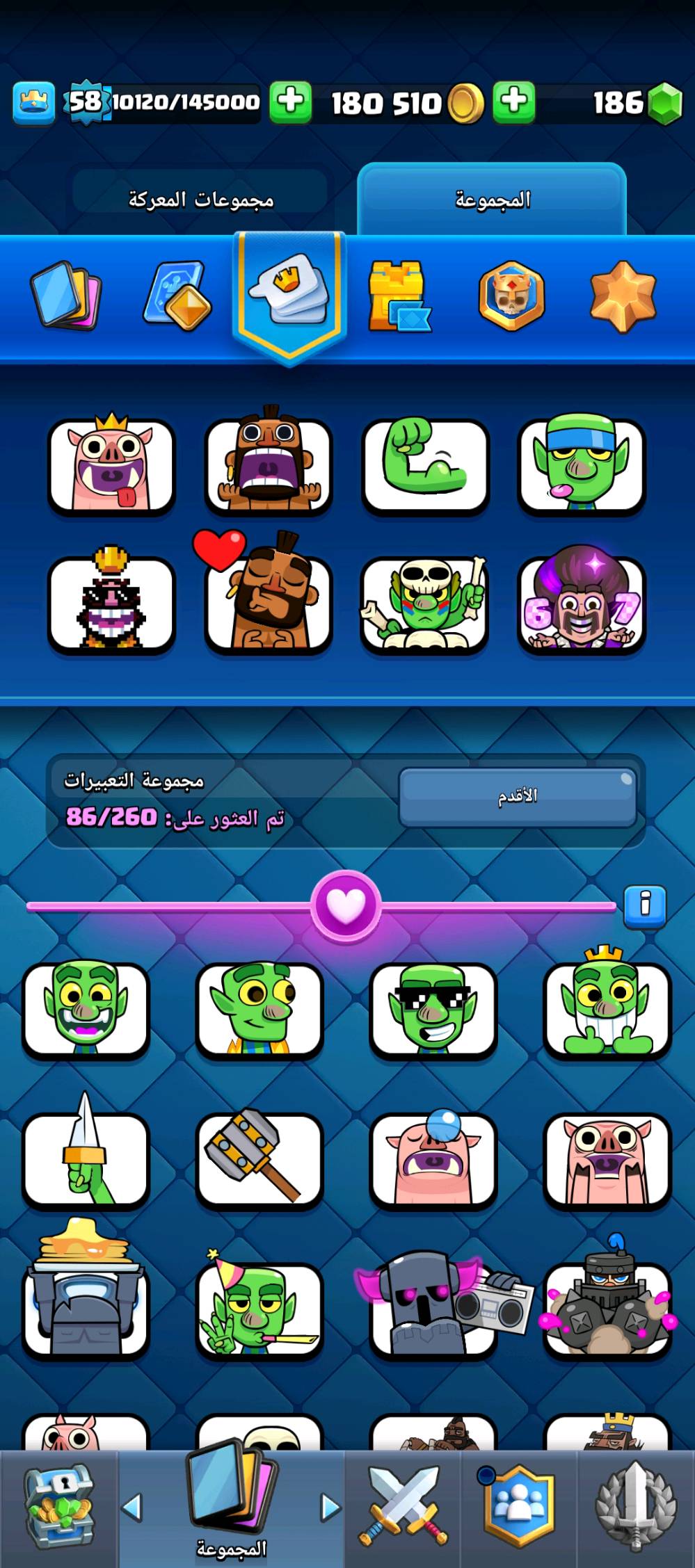Open the skull banner badge section
The image size is (695, 1568).
pos(511,296)
